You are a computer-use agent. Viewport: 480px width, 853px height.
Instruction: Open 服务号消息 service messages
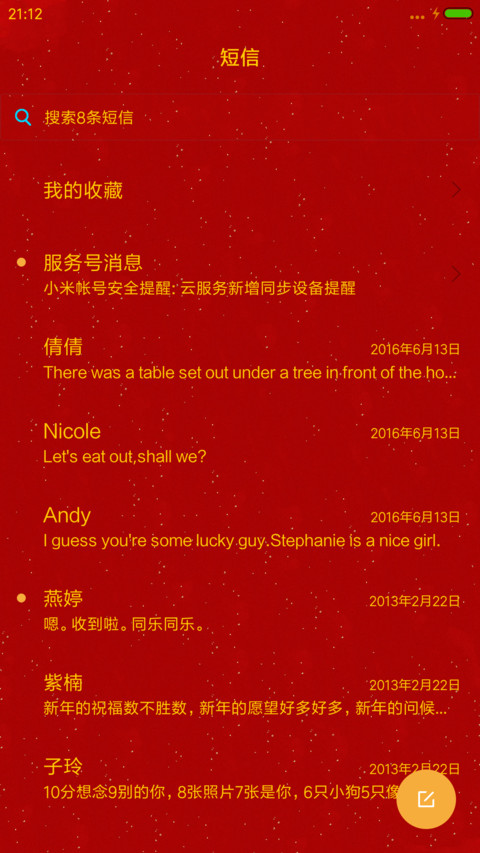click(240, 274)
